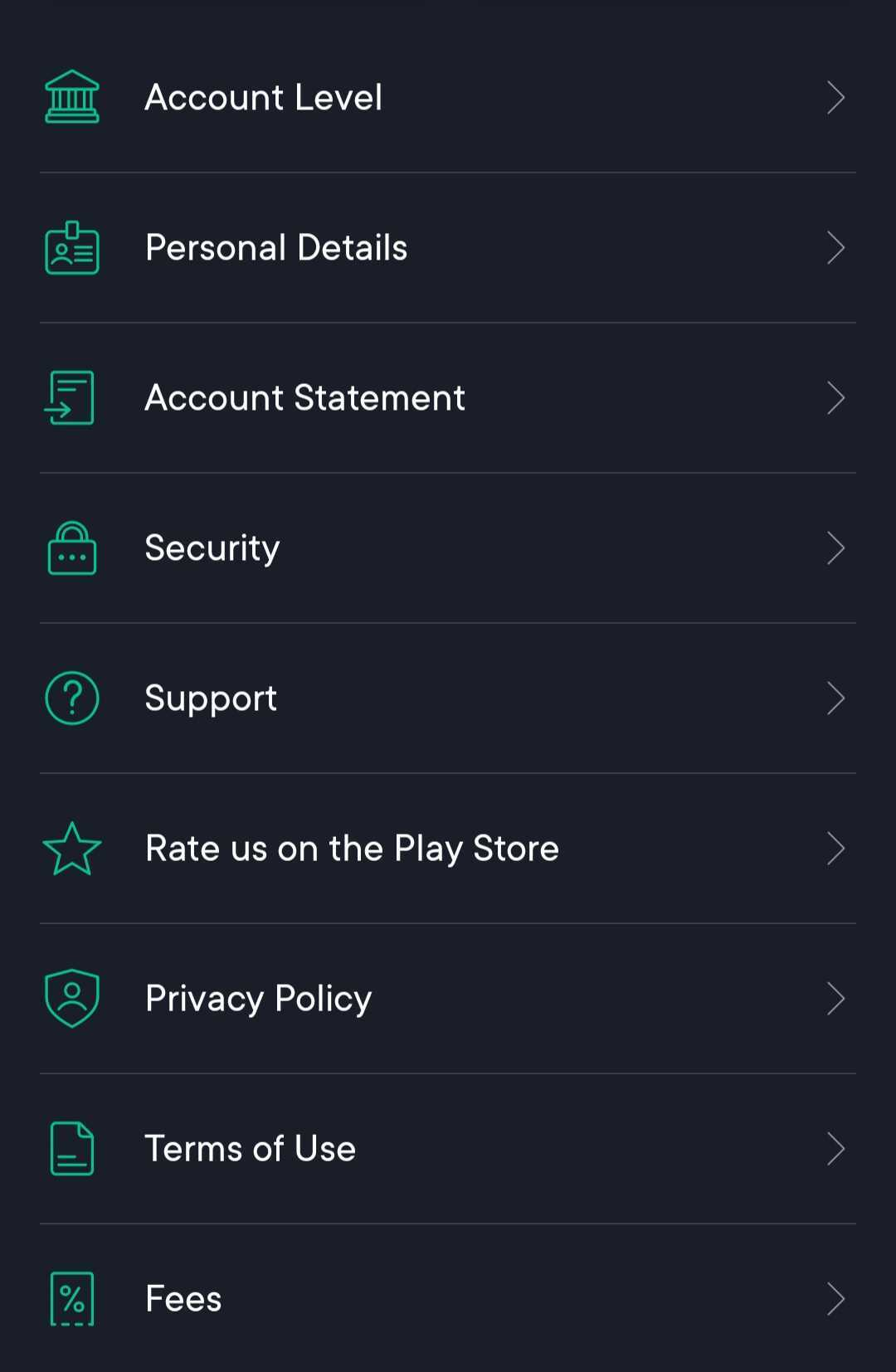
Task: Open the chevron next to Support
Action: [x=836, y=698]
